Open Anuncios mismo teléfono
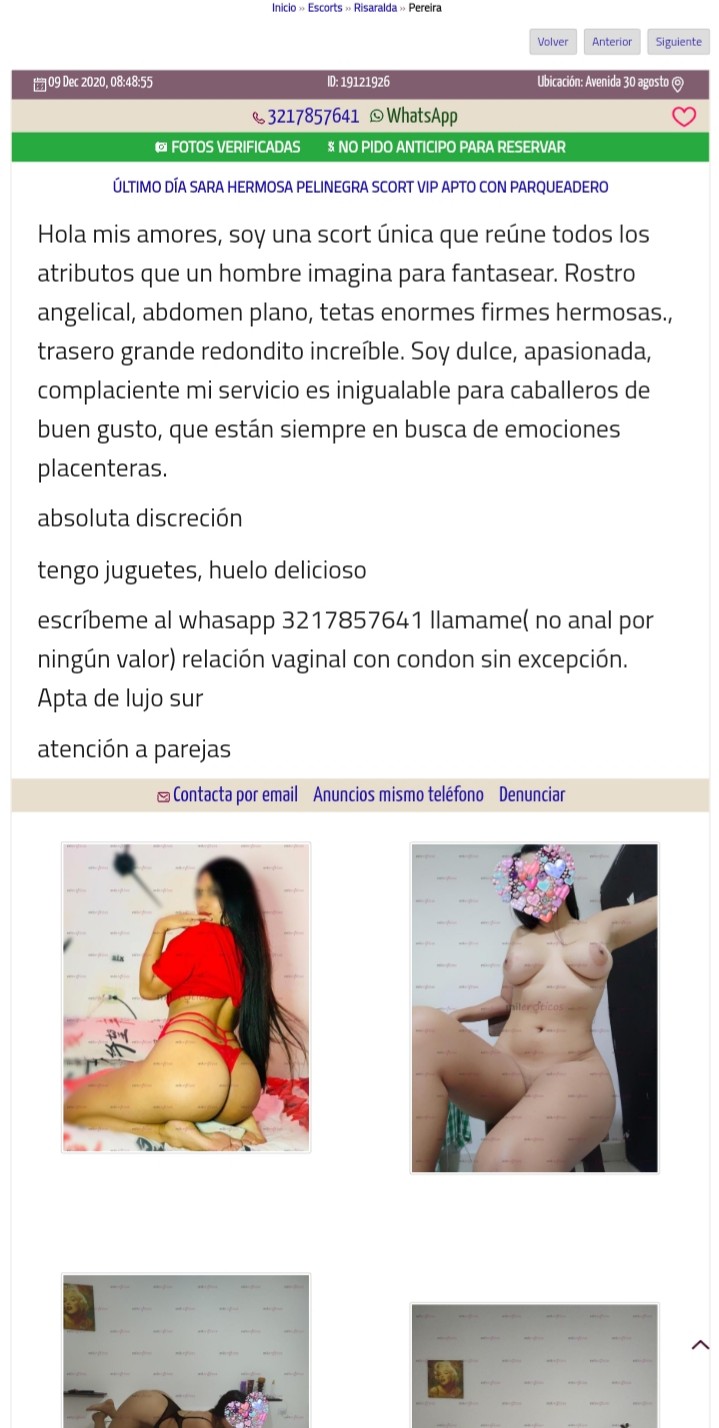Screen dimensions: 719x1428 click(x=398, y=795)
